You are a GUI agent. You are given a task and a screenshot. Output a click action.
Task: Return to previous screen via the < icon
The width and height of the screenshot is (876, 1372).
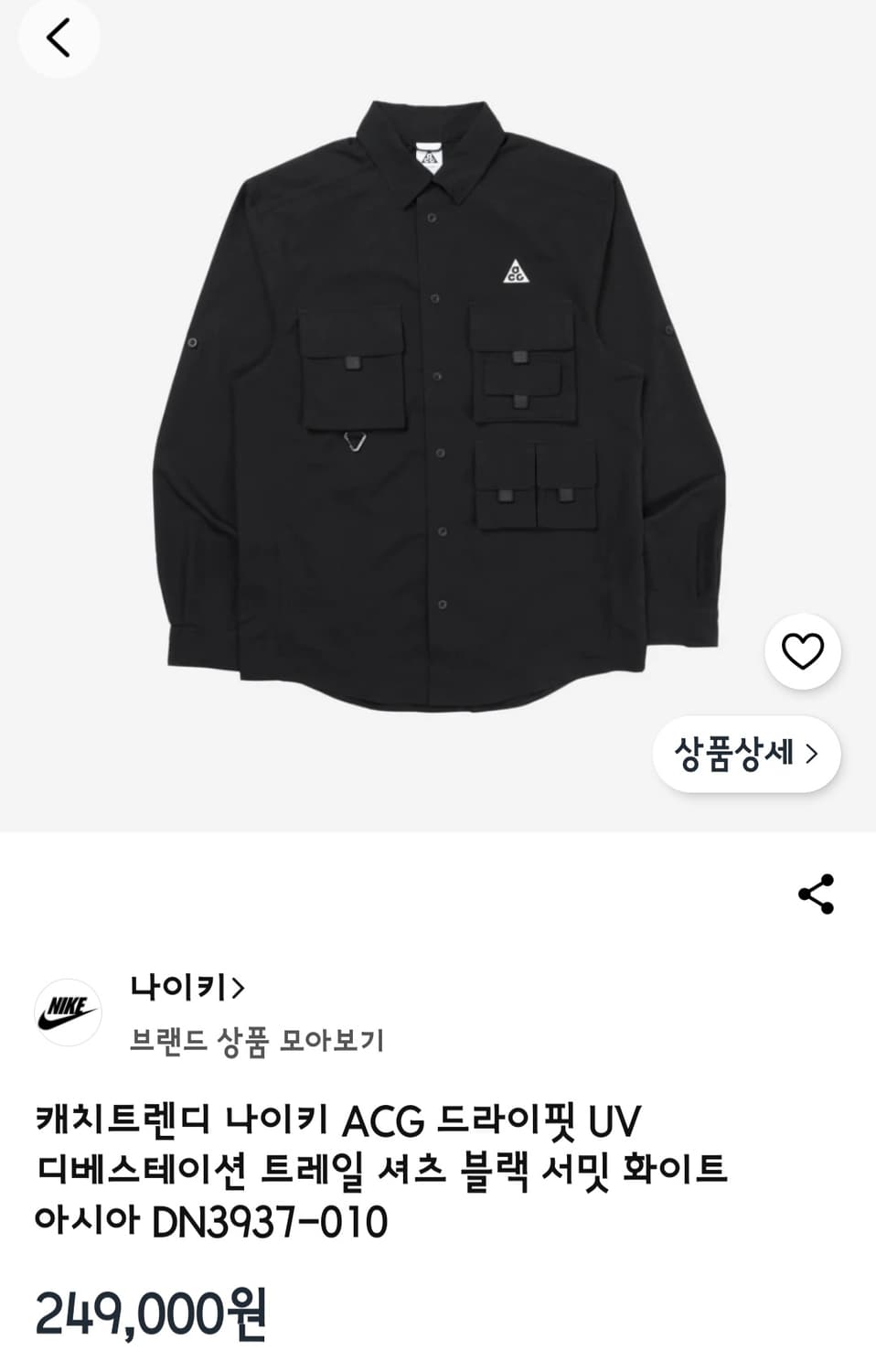point(59,38)
